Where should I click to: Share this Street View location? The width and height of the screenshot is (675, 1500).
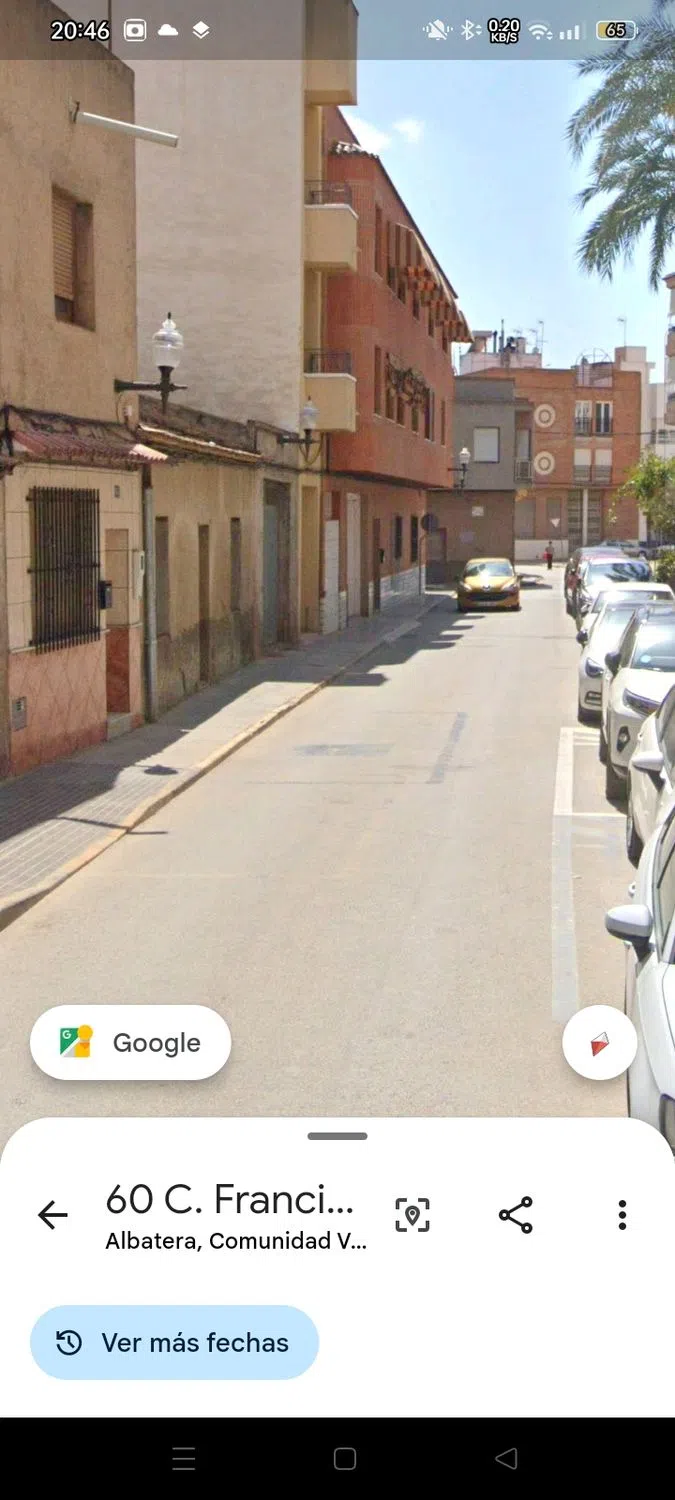coord(516,1215)
